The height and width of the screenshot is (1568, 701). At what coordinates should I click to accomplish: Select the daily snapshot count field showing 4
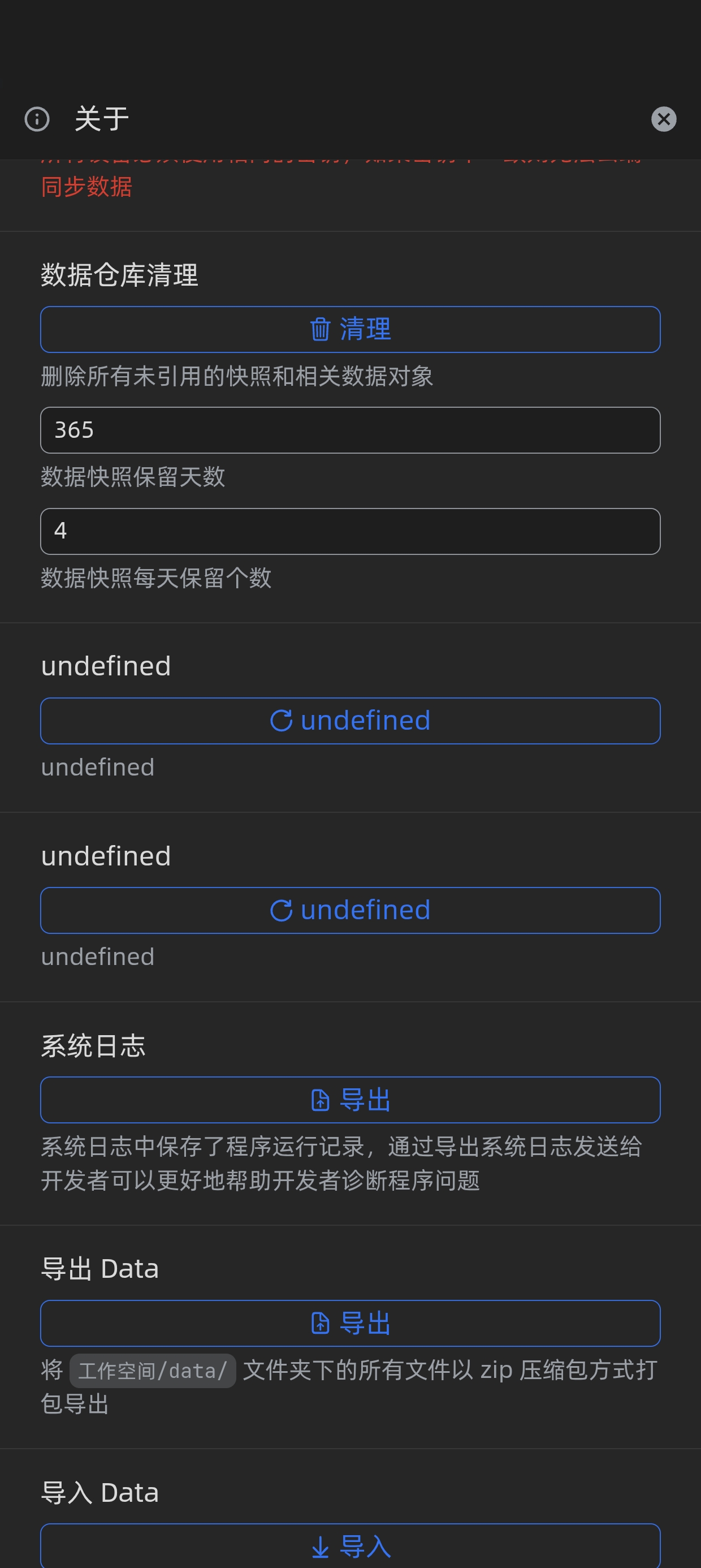350,531
